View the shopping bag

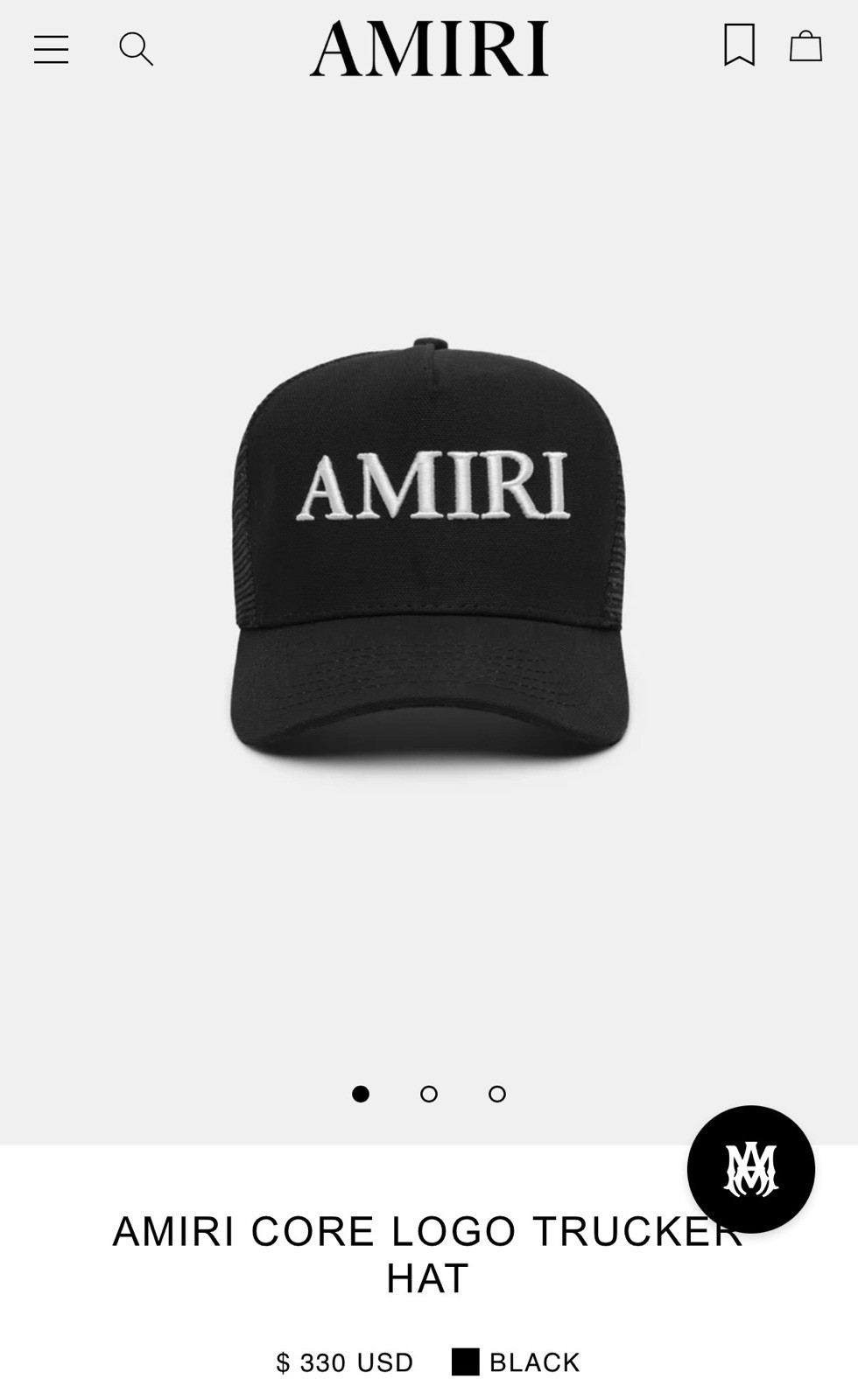point(805,46)
